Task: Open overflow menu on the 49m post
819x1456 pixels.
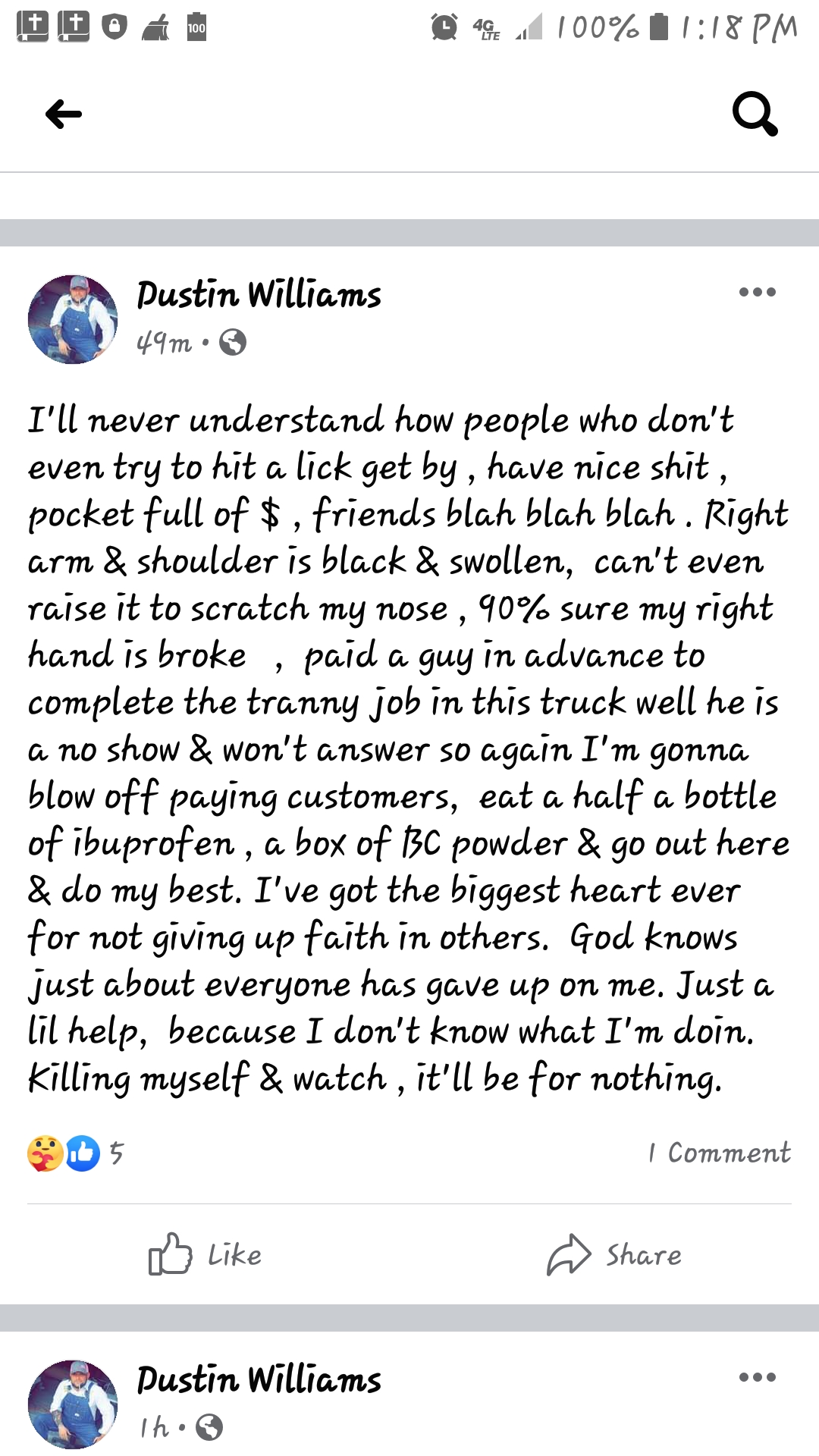Action: [757, 292]
